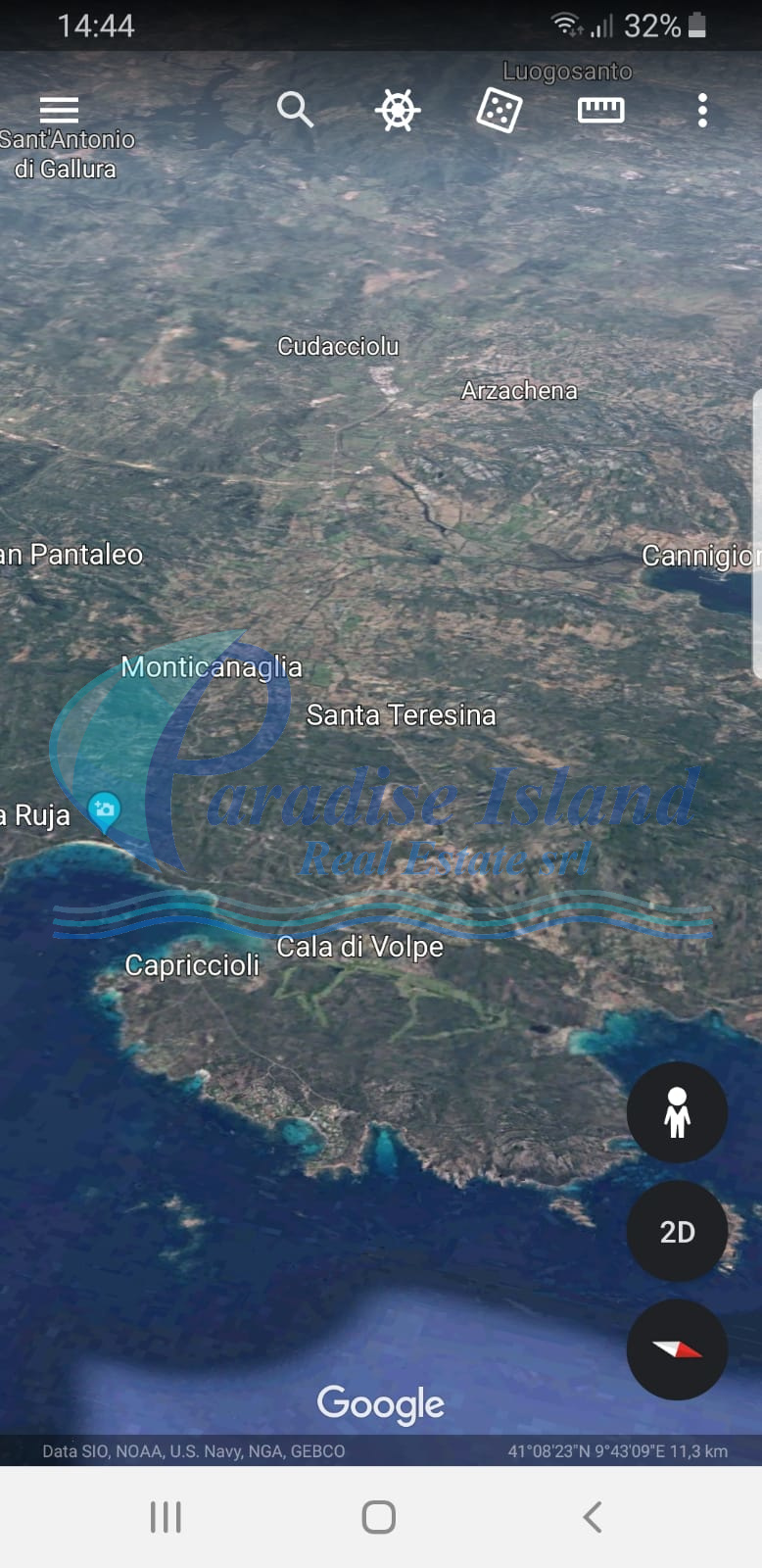This screenshot has height=1568, width=762.
Task: Open the hamburger drawer menu
Action: tap(59, 109)
